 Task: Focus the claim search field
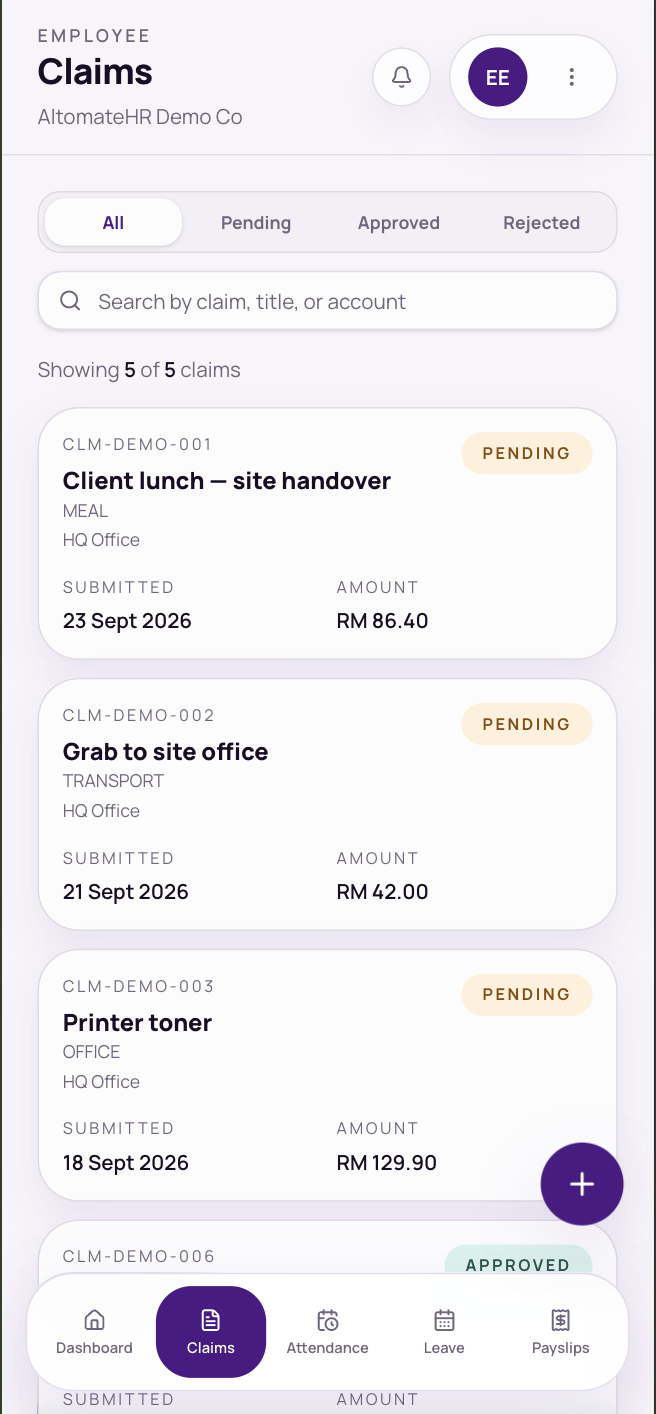(x=327, y=301)
